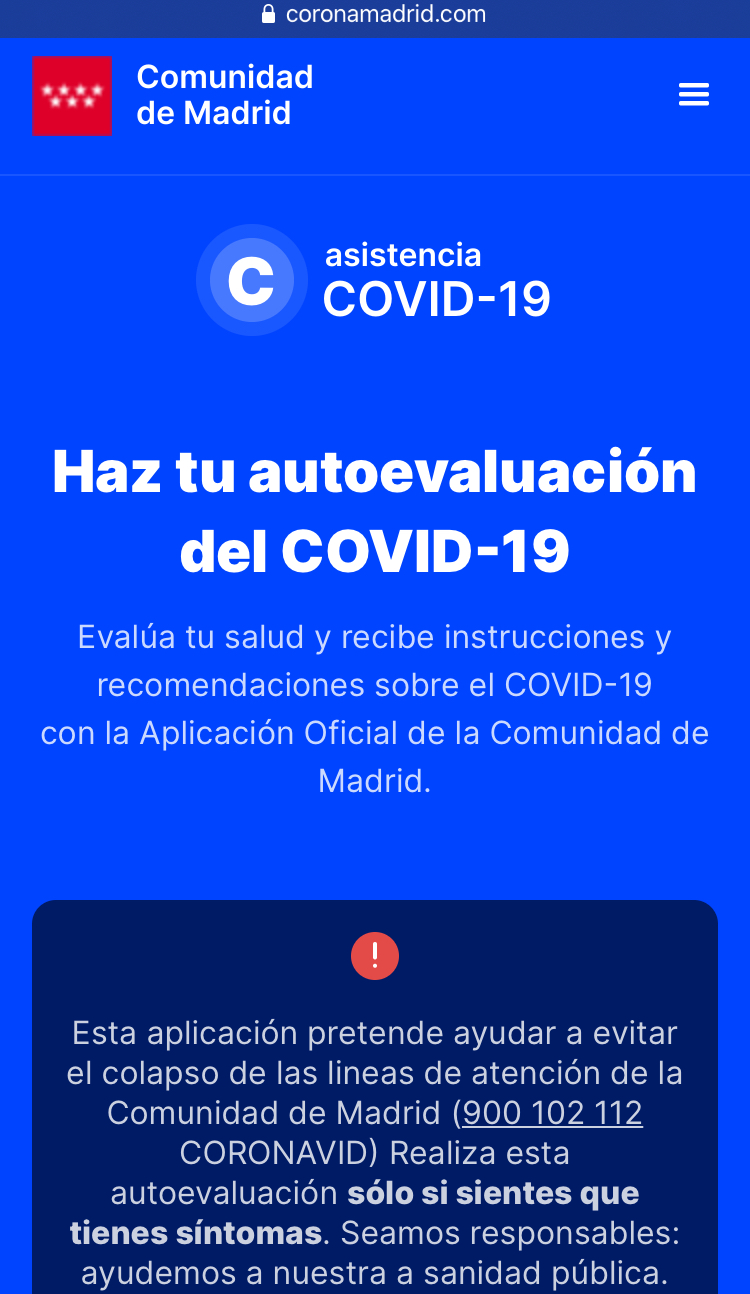
Task: Tap the coronamadrid.com address bar
Action: 374,14
